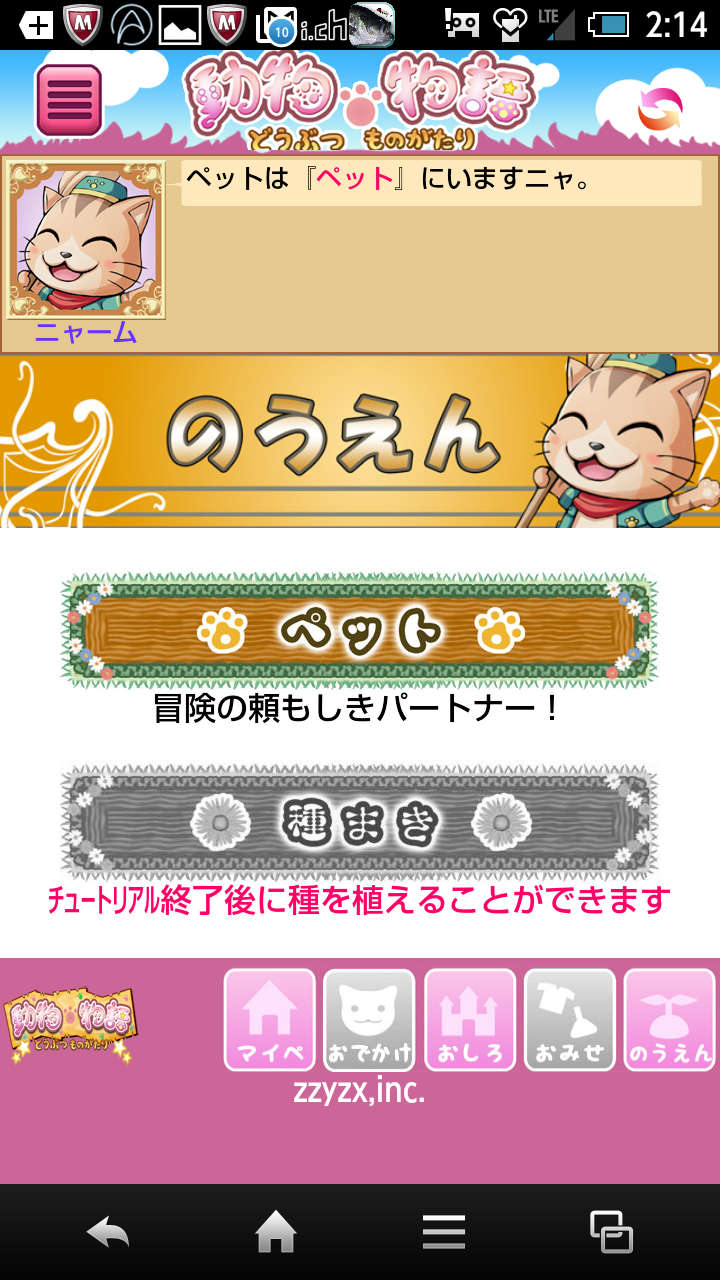Image resolution: width=720 pixels, height=1280 pixels.
Task: Open the pink hamburger menu
Action: (x=69, y=100)
